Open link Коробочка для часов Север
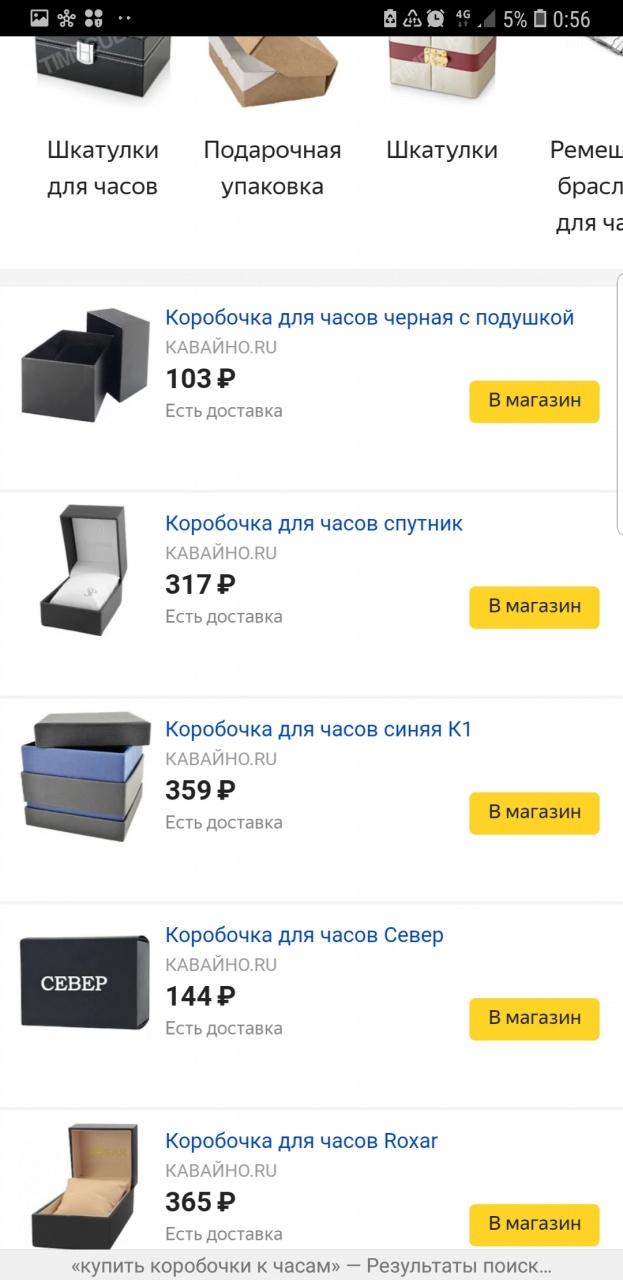 tap(304, 936)
